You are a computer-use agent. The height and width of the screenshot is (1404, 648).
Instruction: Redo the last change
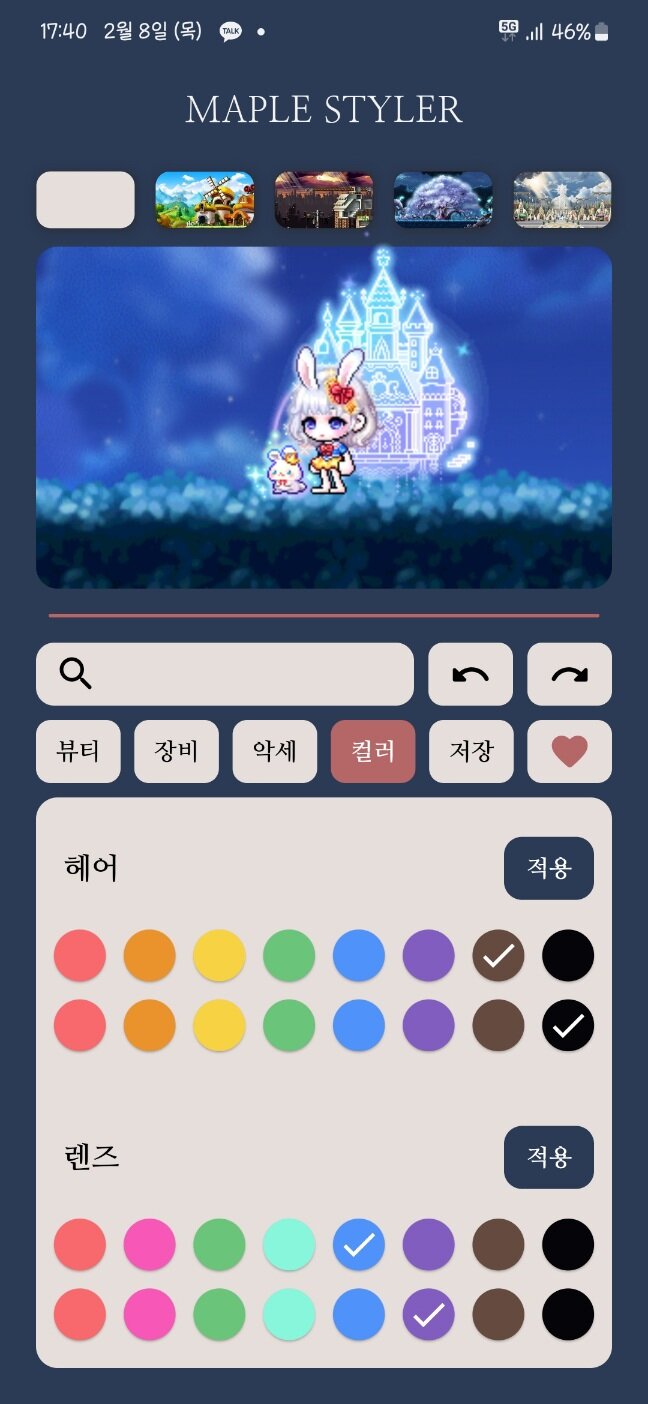click(x=569, y=674)
